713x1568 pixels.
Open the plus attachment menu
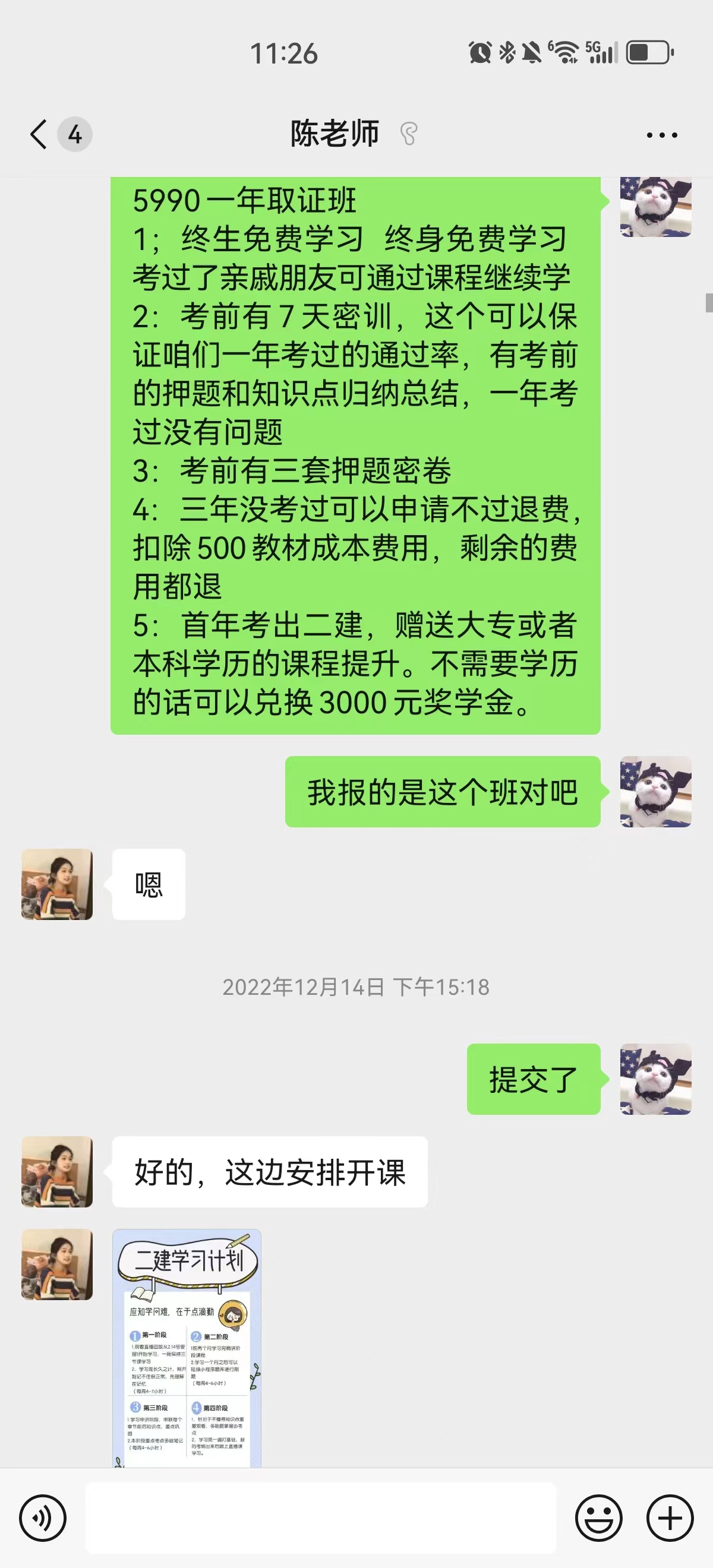pyautogui.click(x=670, y=1518)
